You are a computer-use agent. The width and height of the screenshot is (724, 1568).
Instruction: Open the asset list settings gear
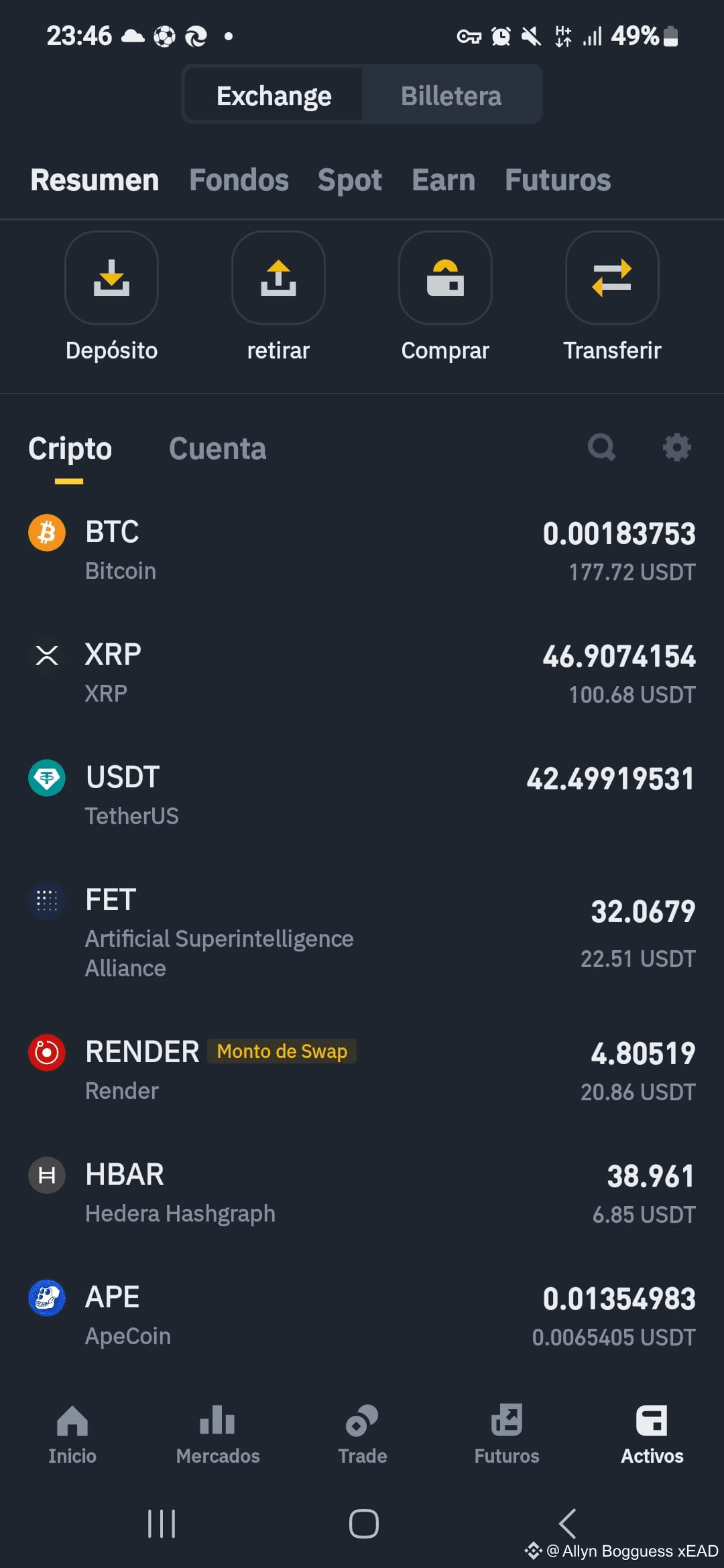(676, 447)
